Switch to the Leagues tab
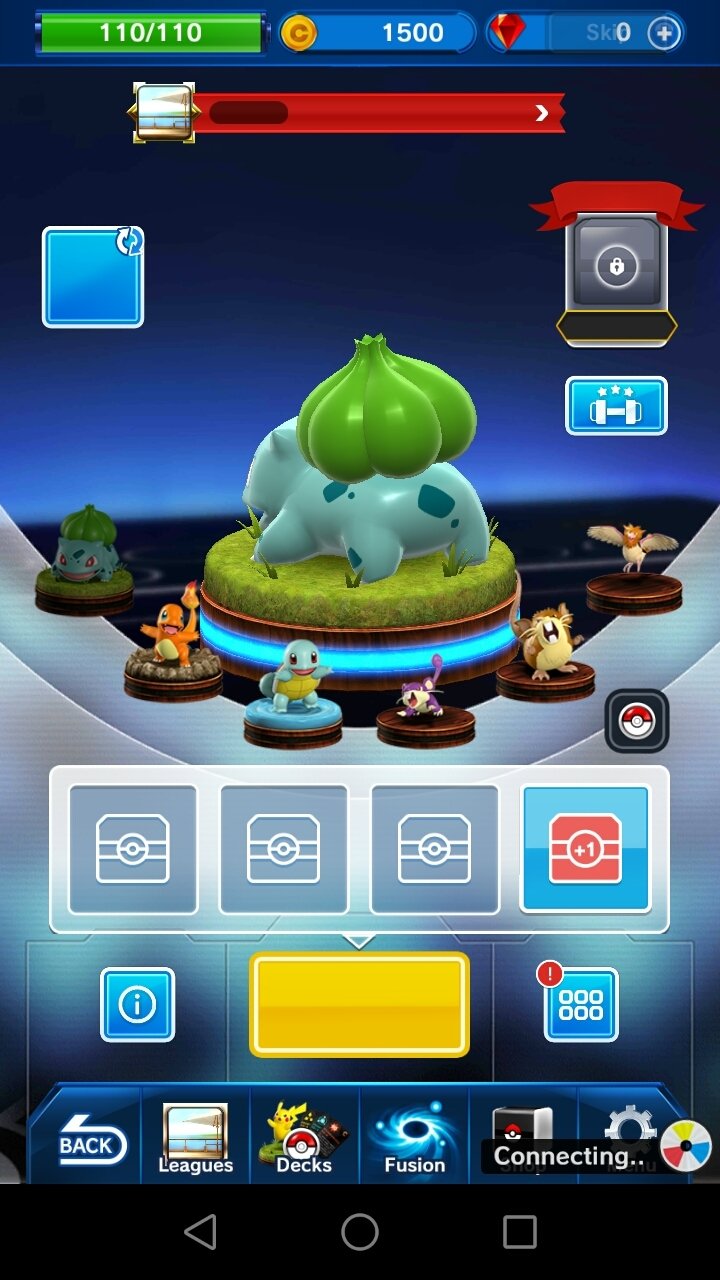Image resolution: width=720 pixels, height=1280 pixels. [195, 1140]
